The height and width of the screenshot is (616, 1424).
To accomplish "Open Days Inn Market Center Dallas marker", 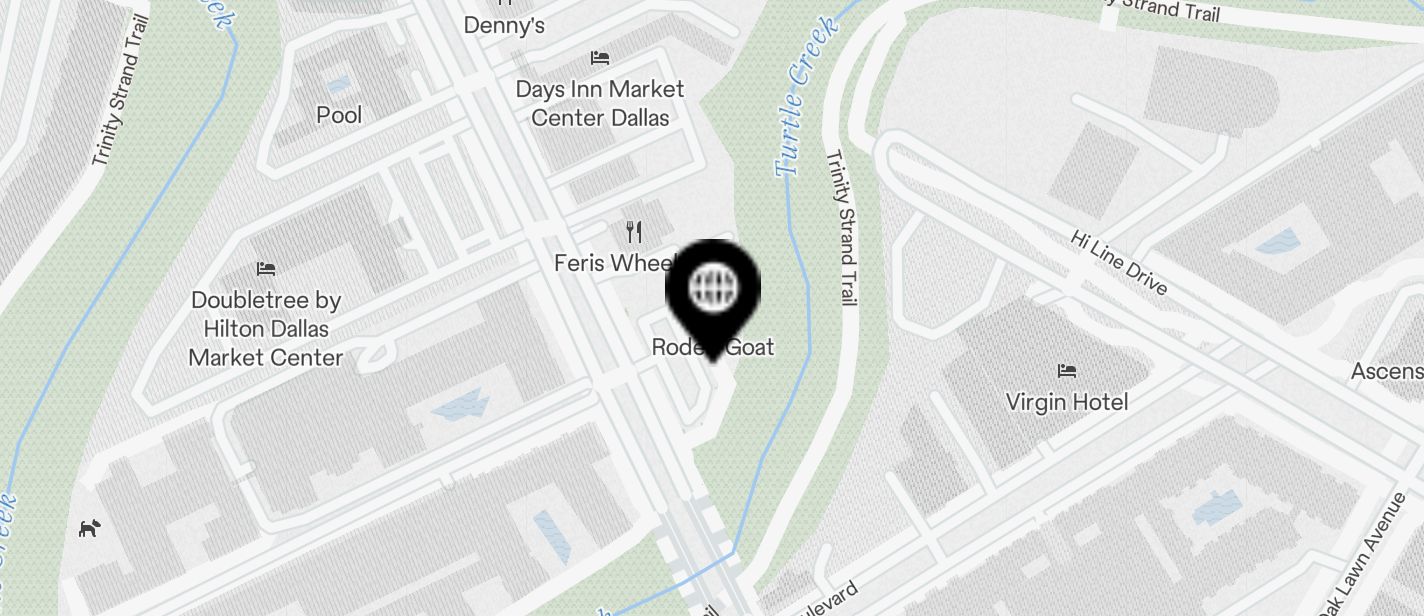I will pyautogui.click(x=600, y=58).
